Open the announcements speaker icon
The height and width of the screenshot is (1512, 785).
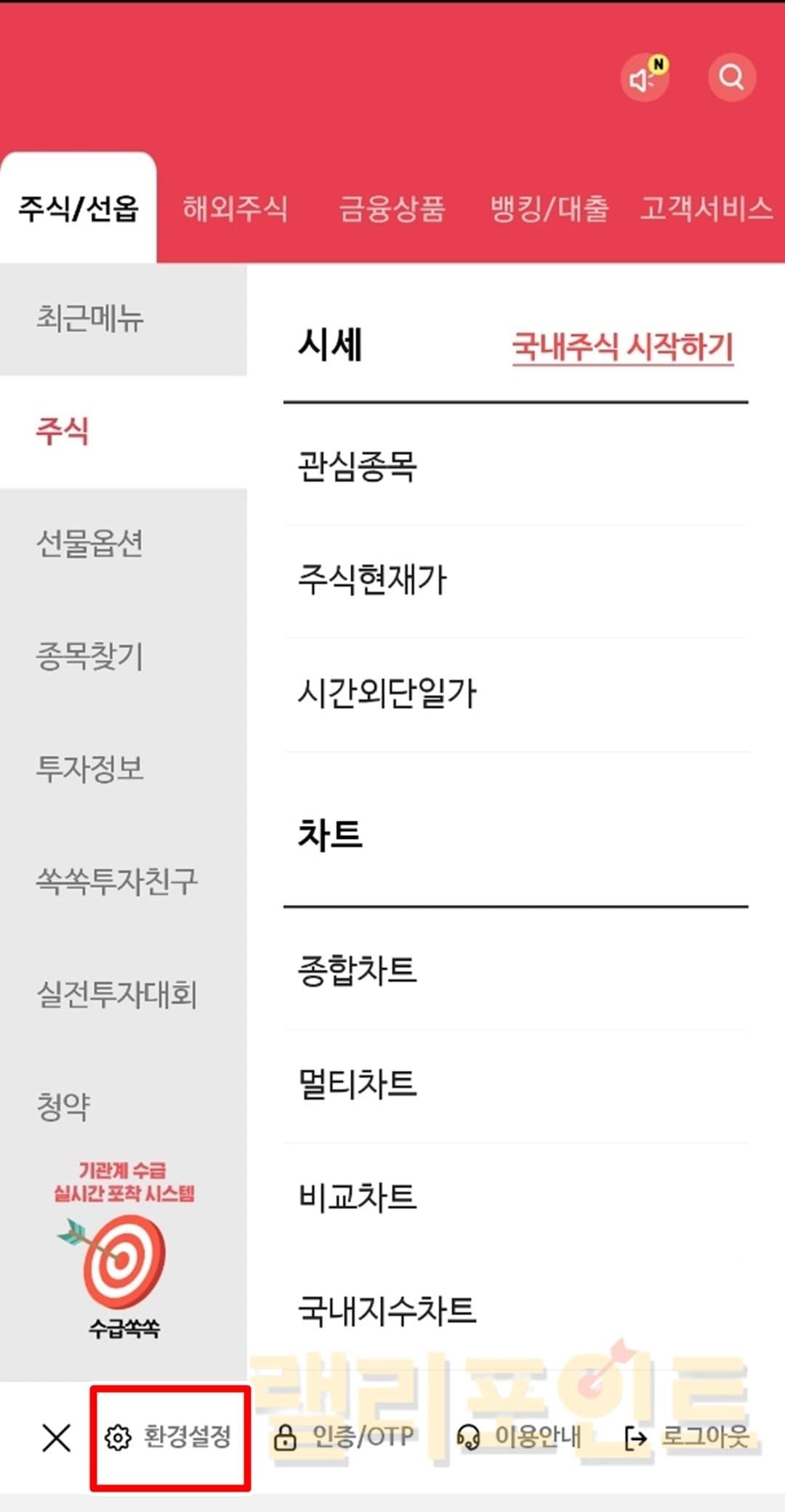(643, 79)
